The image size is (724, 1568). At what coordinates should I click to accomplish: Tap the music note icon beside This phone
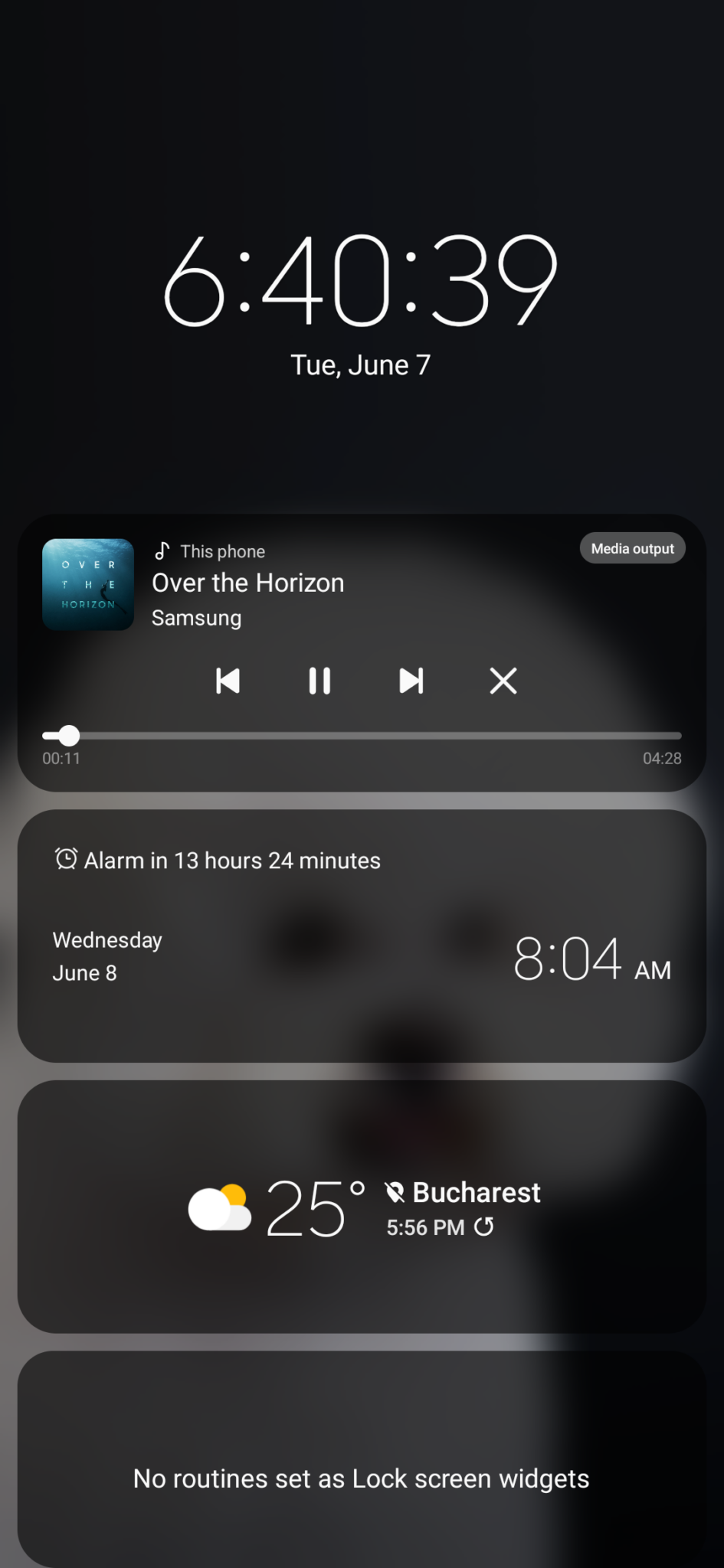162,550
